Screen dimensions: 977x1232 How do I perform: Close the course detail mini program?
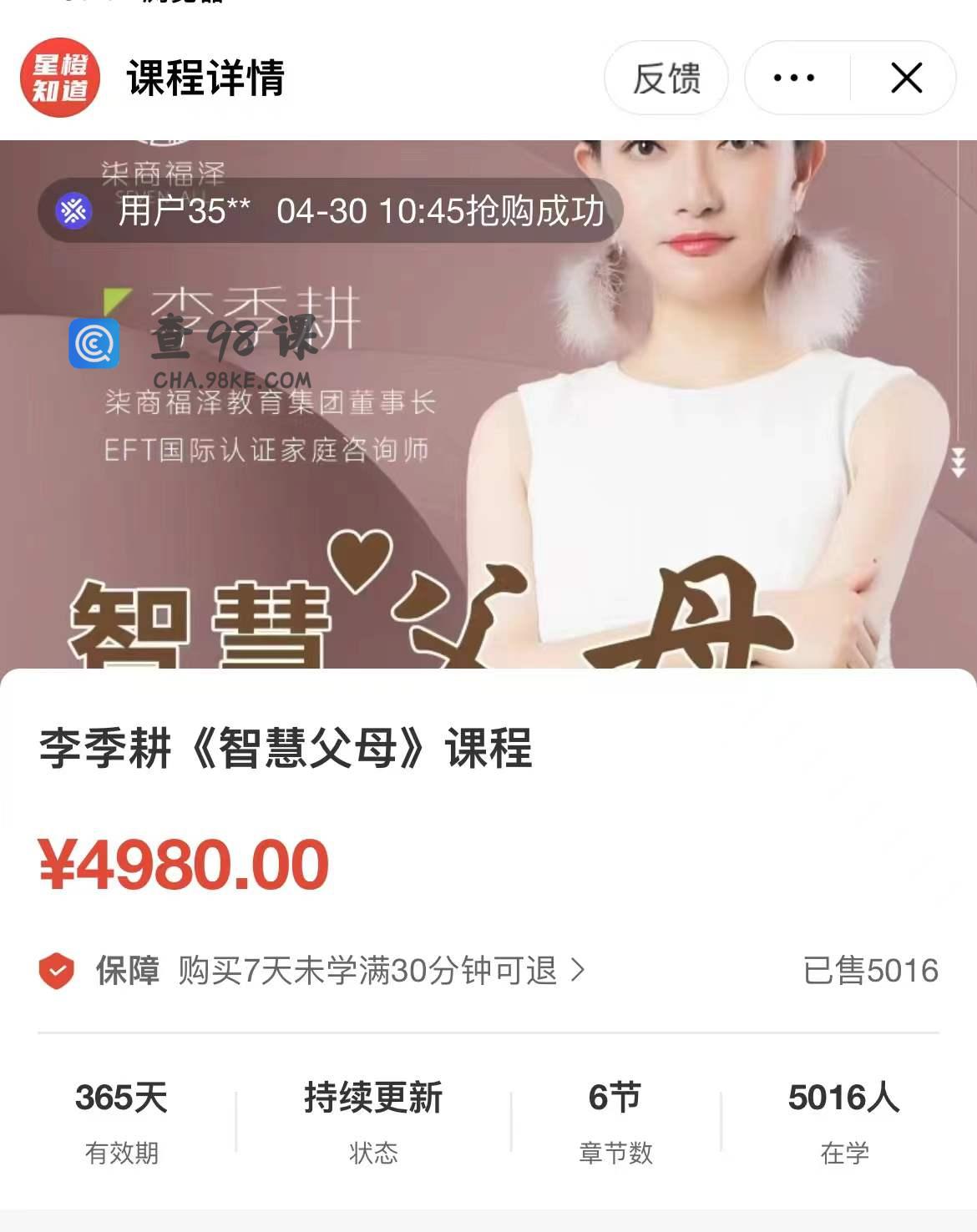coord(906,78)
